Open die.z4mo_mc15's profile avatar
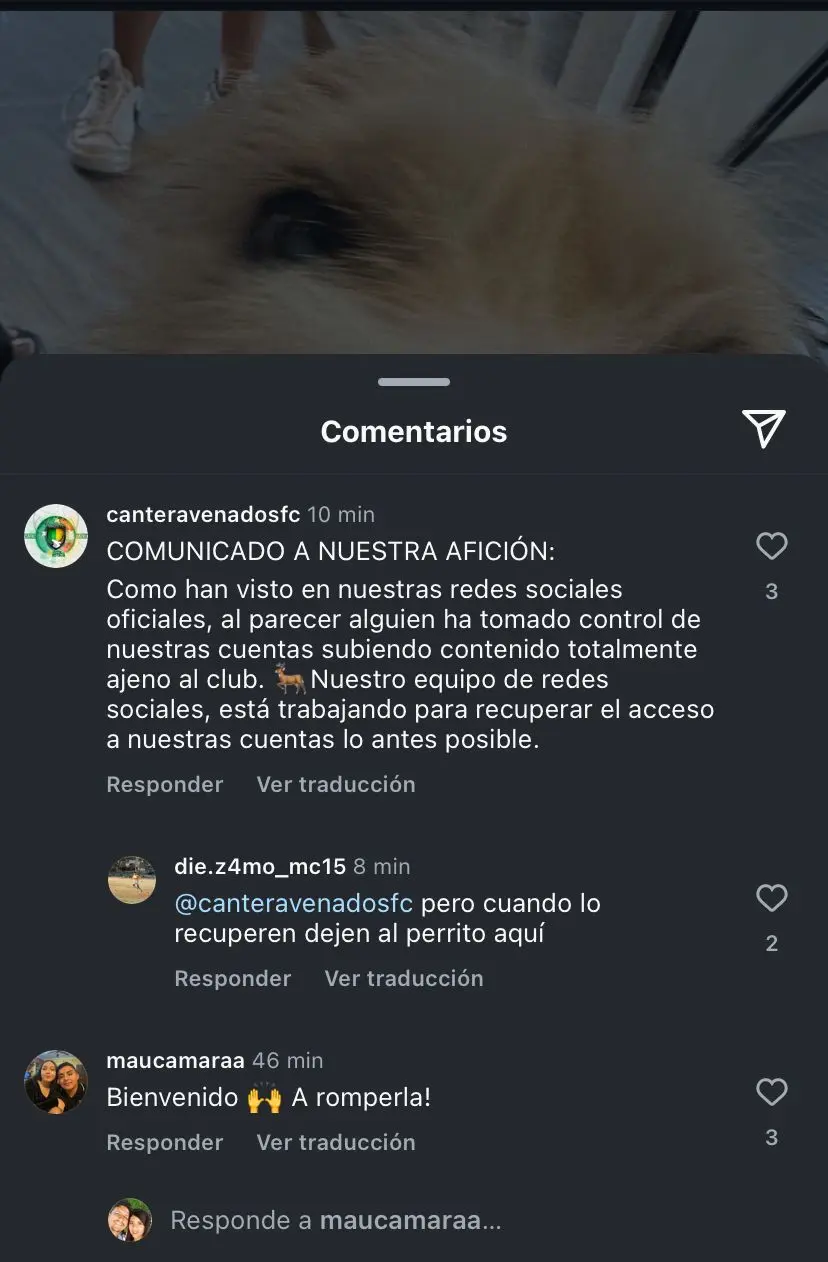Screen dimensions: 828x1262 pyautogui.click(x=132, y=880)
